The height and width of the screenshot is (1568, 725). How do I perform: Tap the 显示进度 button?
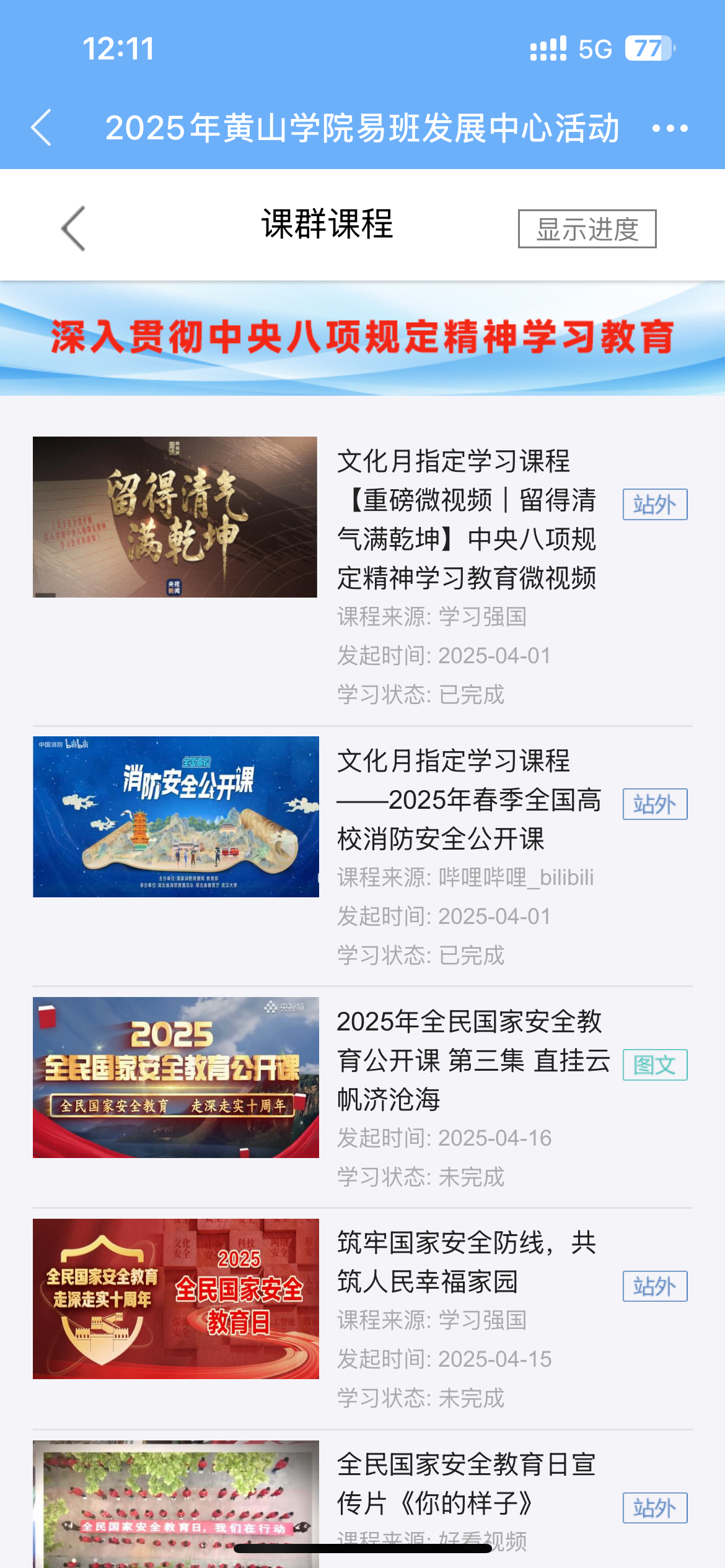[x=587, y=229]
